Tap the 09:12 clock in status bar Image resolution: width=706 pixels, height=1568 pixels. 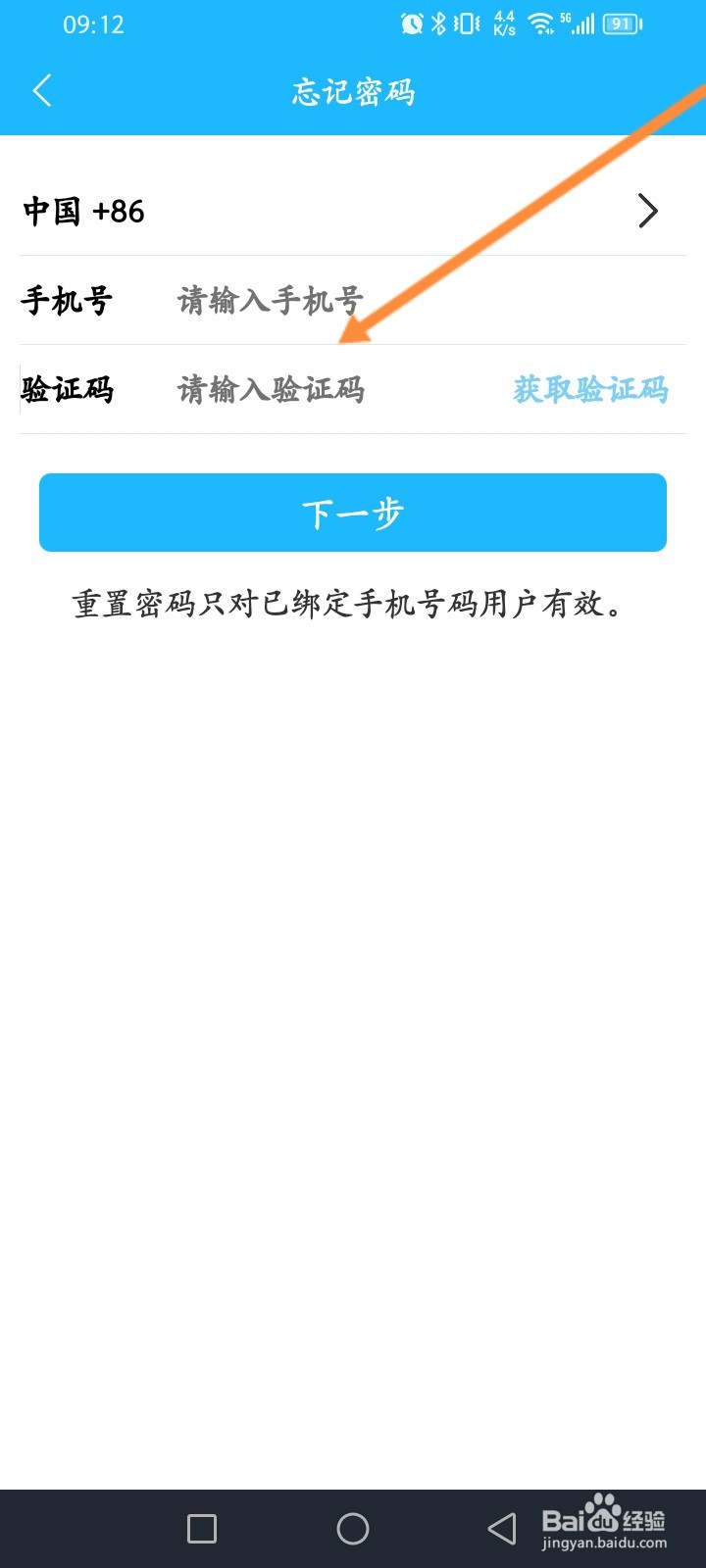coord(94,24)
